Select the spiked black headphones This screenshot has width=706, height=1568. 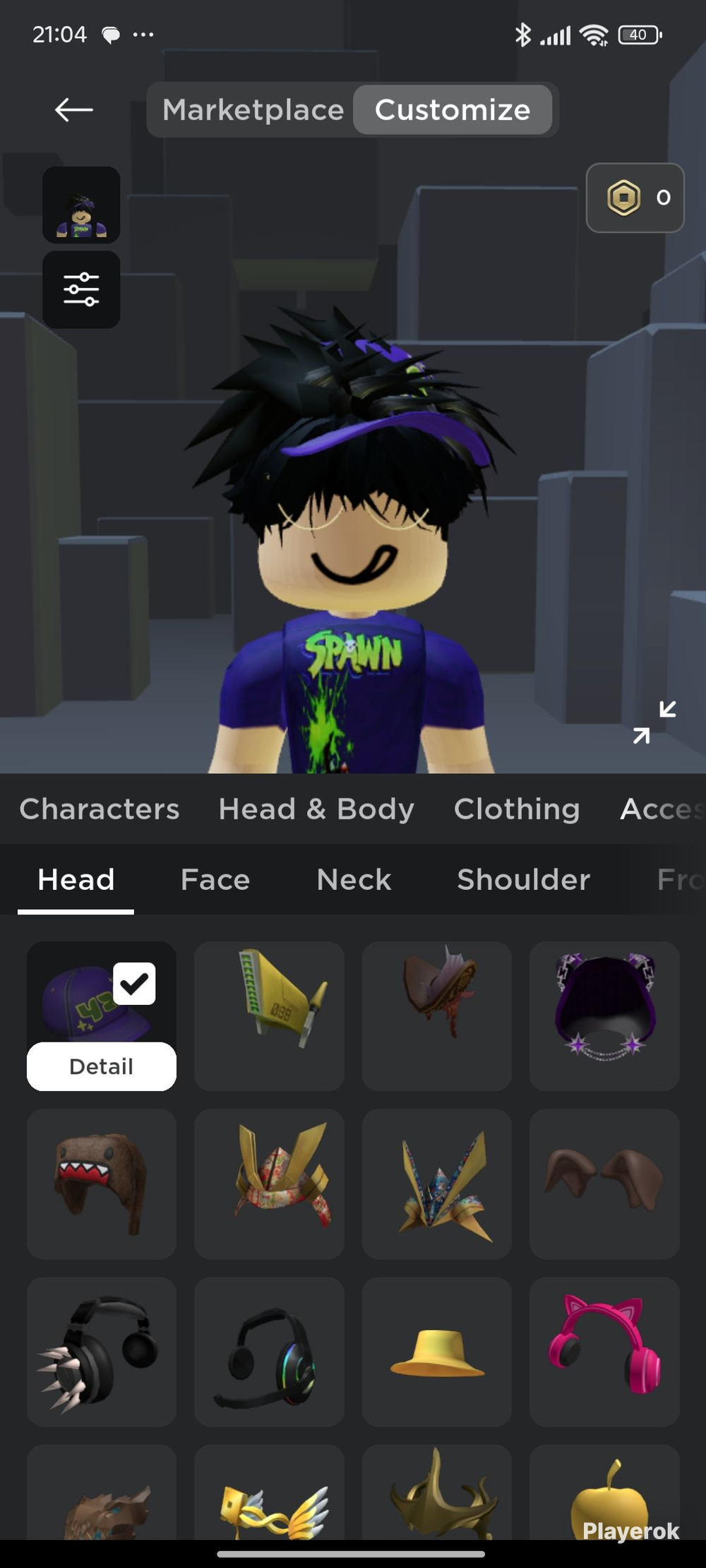pos(102,1351)
